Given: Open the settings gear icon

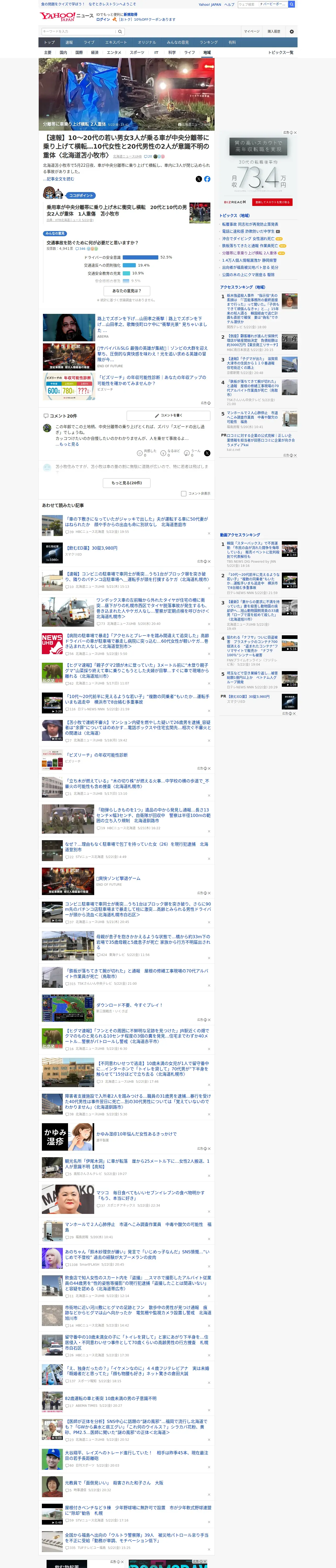Looking at the screenshot, I should (x=292, y=32).
